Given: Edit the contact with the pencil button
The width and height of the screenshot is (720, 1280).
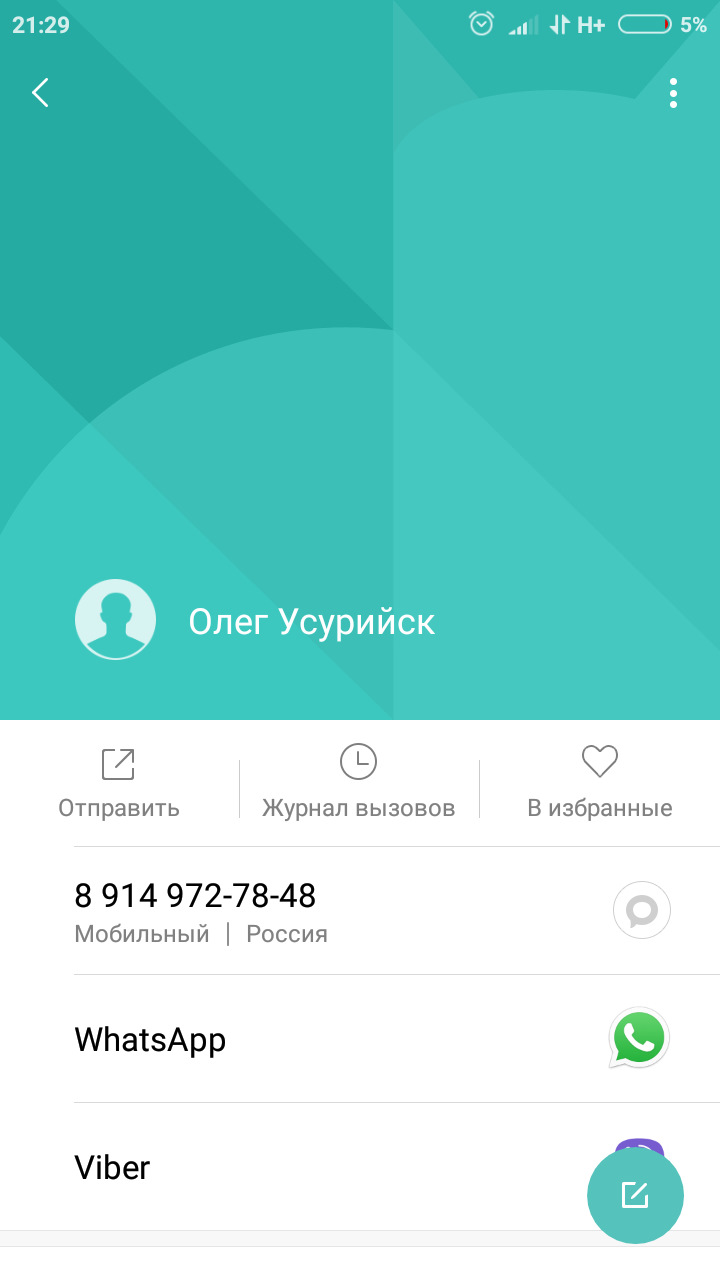Looking at the screenshot, I should (x=635, y=1195).
